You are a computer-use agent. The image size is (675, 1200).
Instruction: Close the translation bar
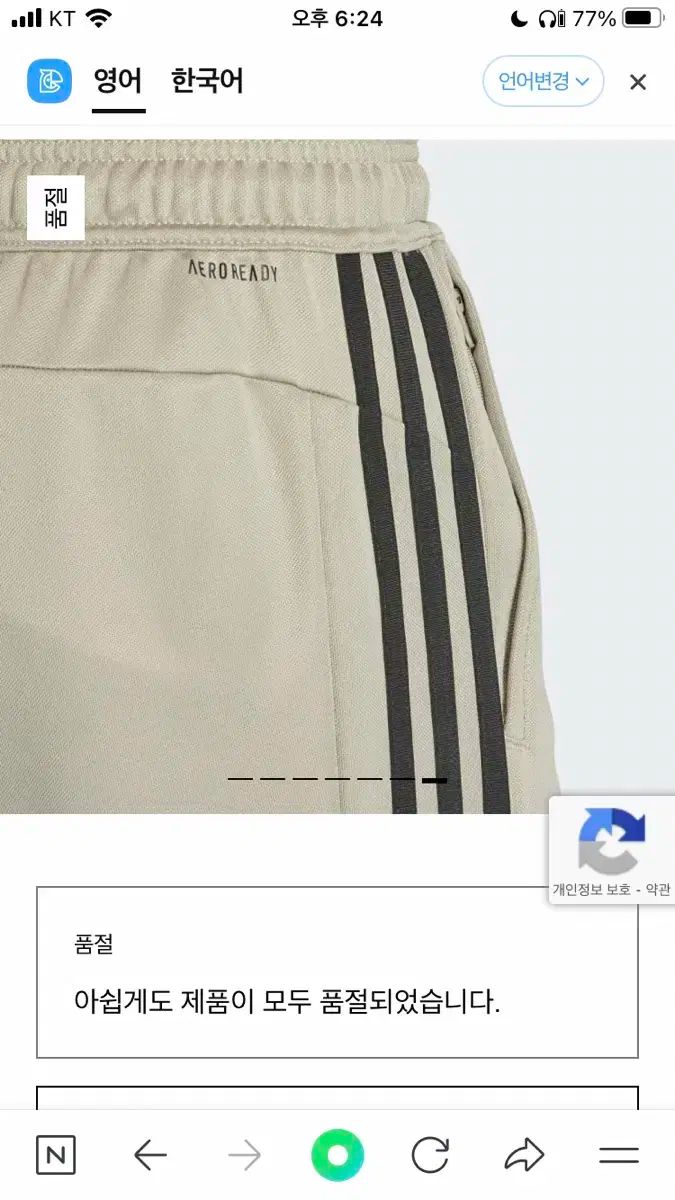[638, 82]
